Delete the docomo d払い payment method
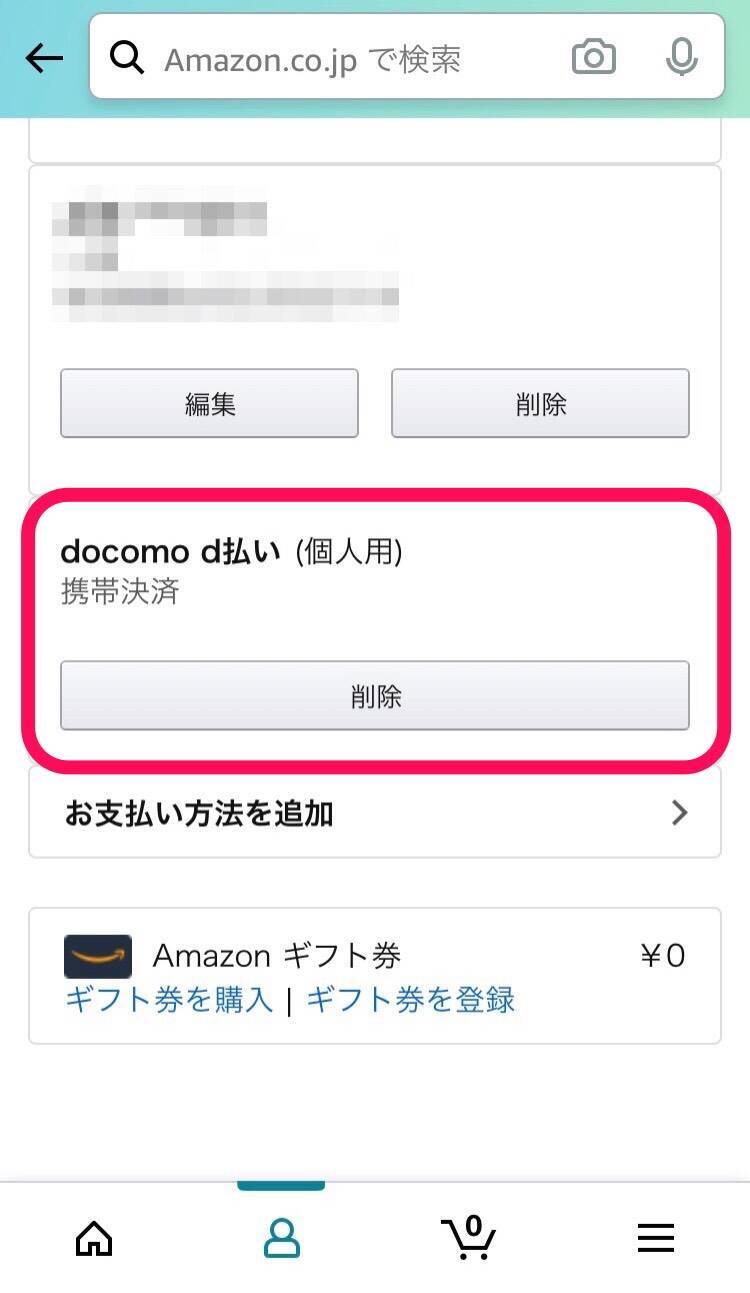The width and height of the screenshot is (750, 1293). click(x=375, y=696)
